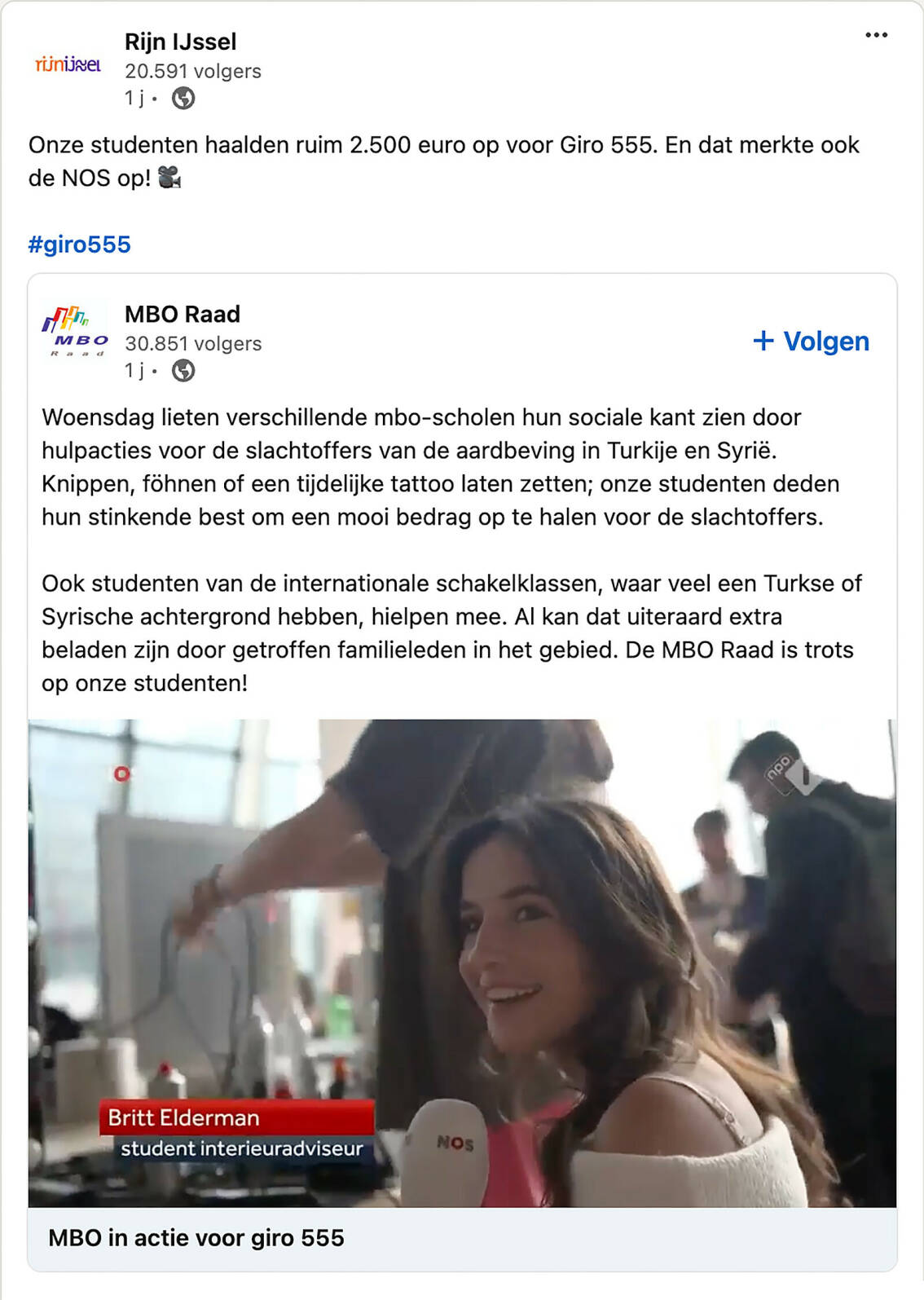Open Rijn IJssel's profile
The width and height of the screenshot is (924, 1300).
point(180,42)
